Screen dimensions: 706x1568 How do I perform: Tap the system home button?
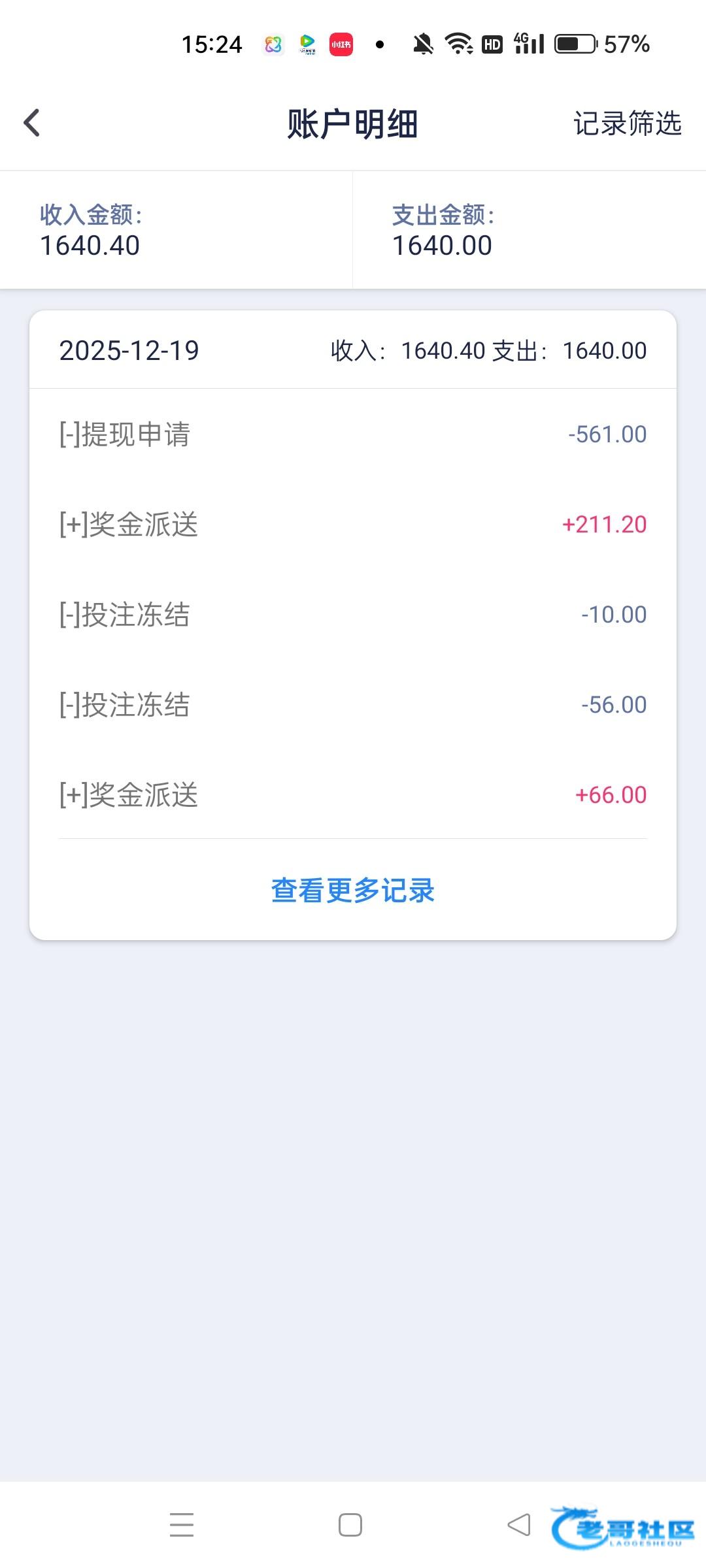[350, 1525]
